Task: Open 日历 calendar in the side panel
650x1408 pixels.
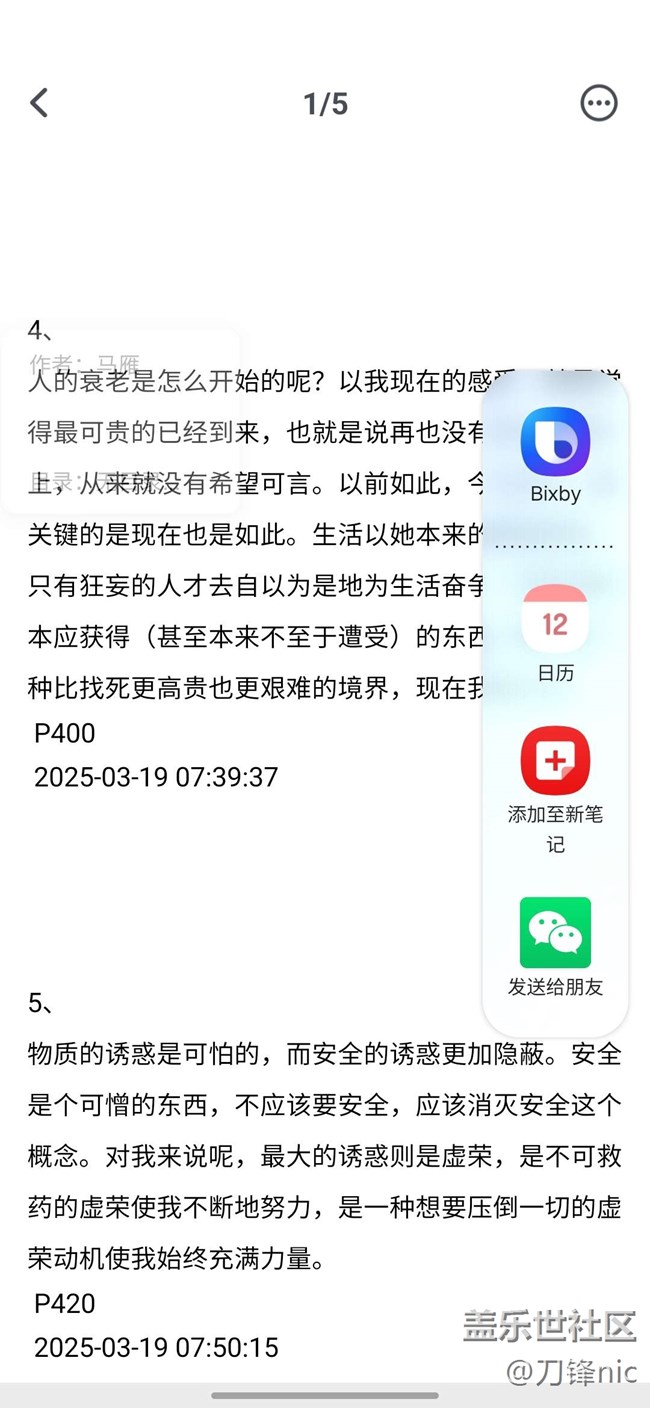Action: 555,634
